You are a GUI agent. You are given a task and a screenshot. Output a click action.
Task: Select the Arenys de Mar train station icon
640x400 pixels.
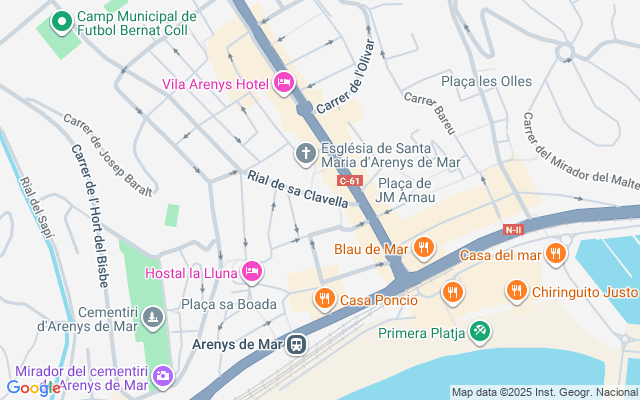point(297,344)
